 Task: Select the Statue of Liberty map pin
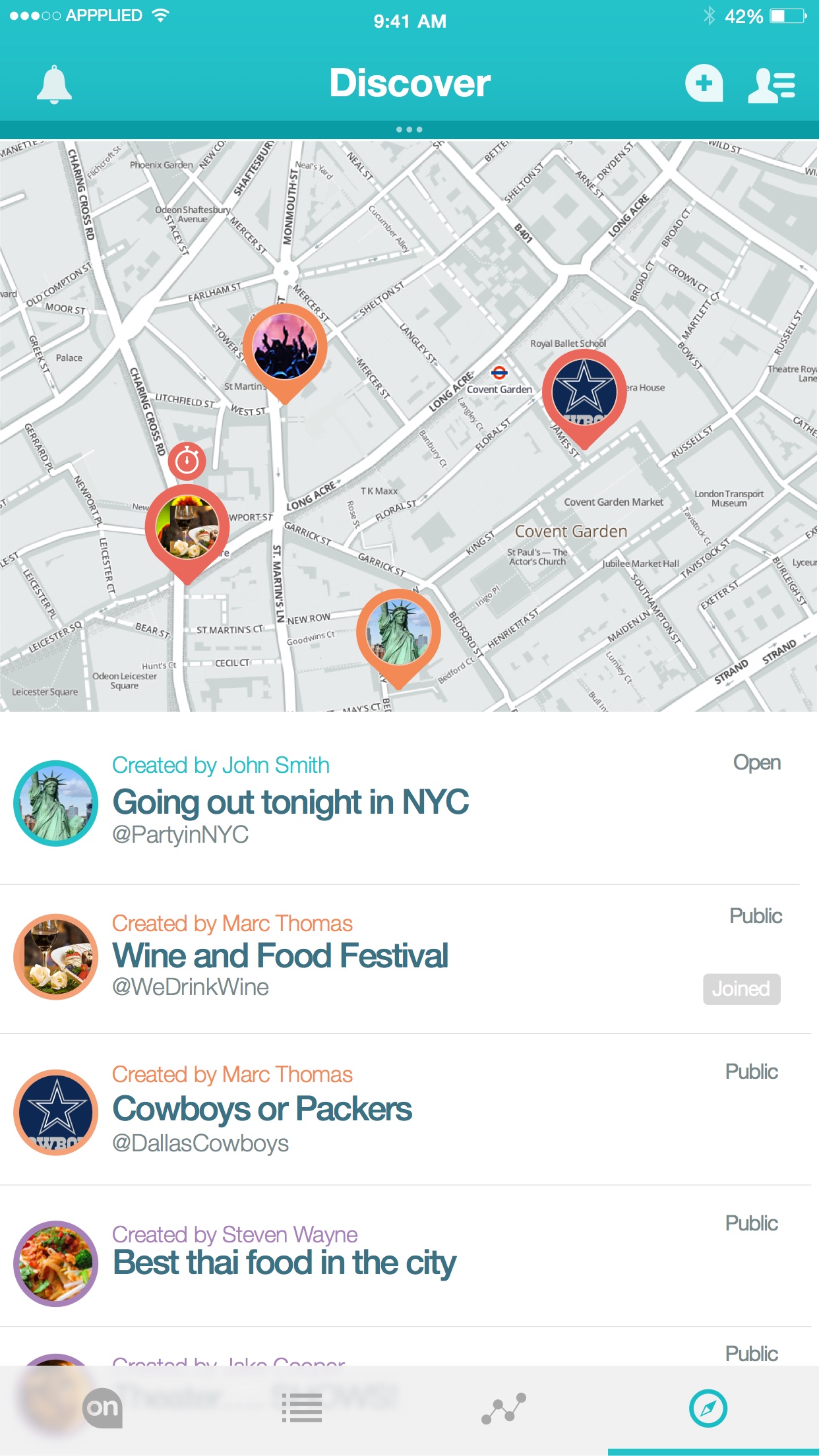pyautogui.click(x=398, y=633)
